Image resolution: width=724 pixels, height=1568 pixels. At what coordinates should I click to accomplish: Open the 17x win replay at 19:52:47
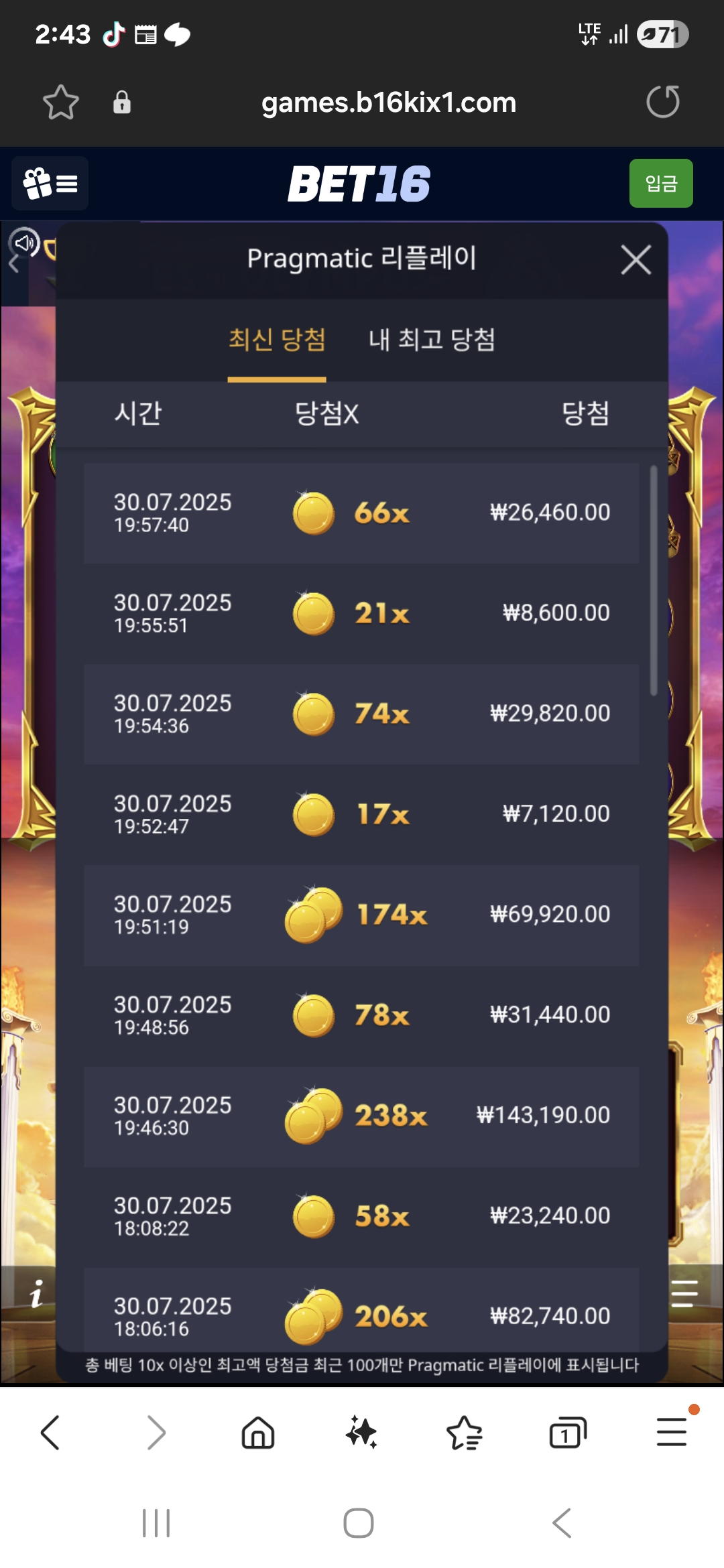point(361,815)
